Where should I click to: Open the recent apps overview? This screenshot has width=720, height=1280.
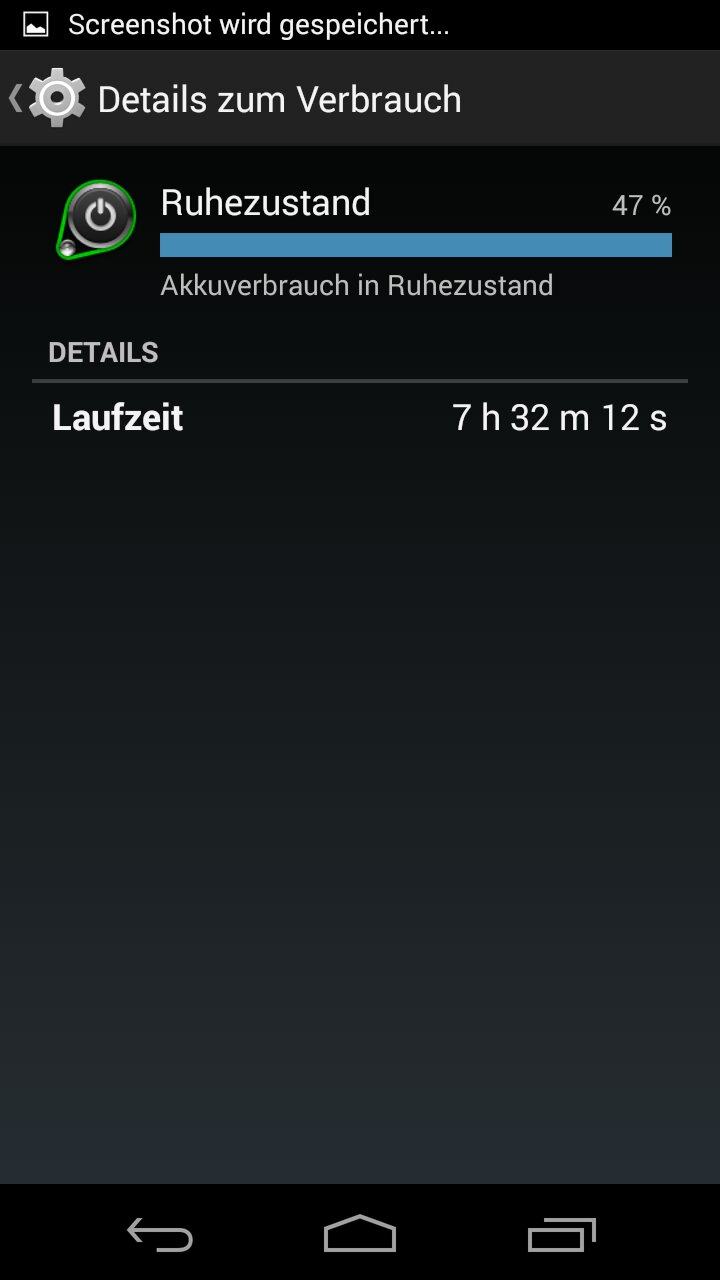click(x=561, y=1235)
